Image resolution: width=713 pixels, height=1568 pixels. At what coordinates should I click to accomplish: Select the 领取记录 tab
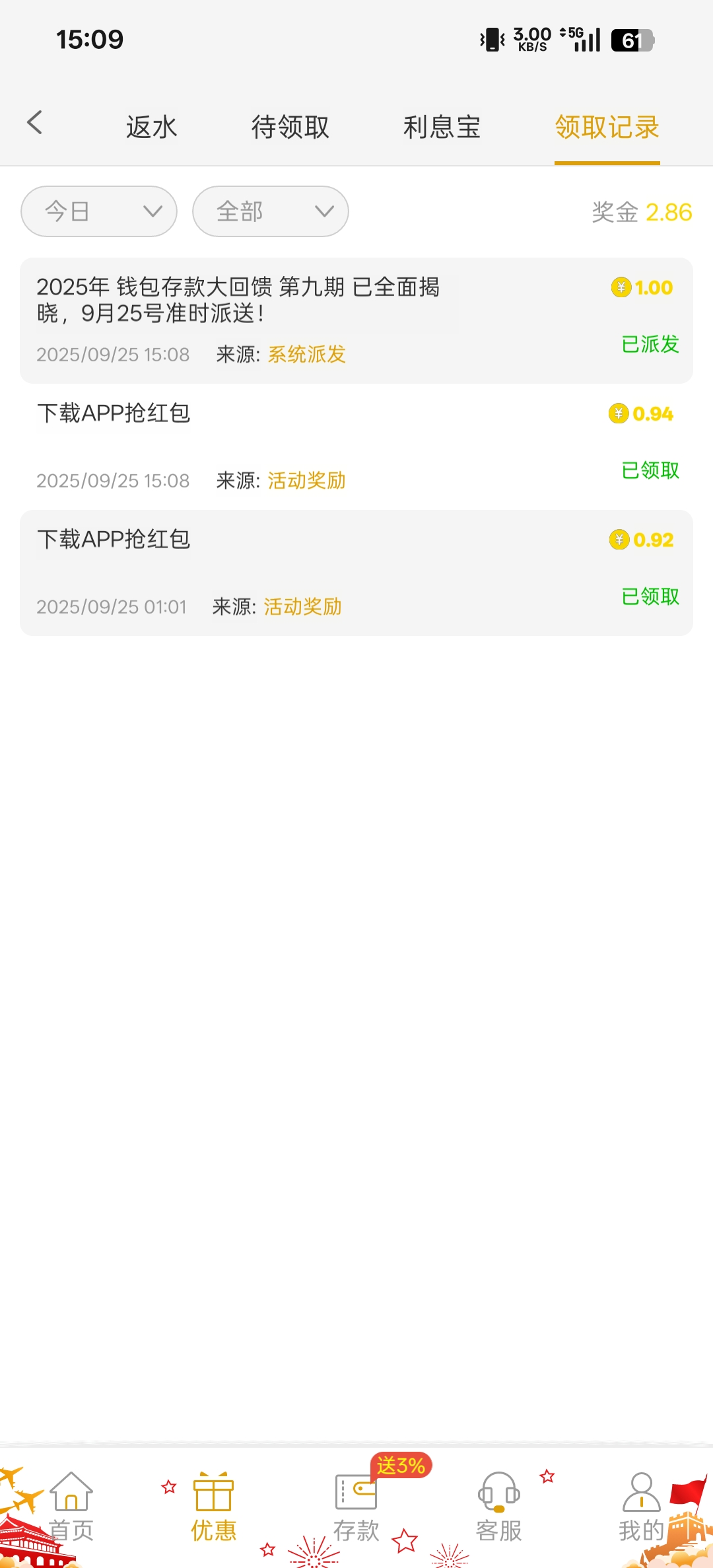[x=607, y=127]
